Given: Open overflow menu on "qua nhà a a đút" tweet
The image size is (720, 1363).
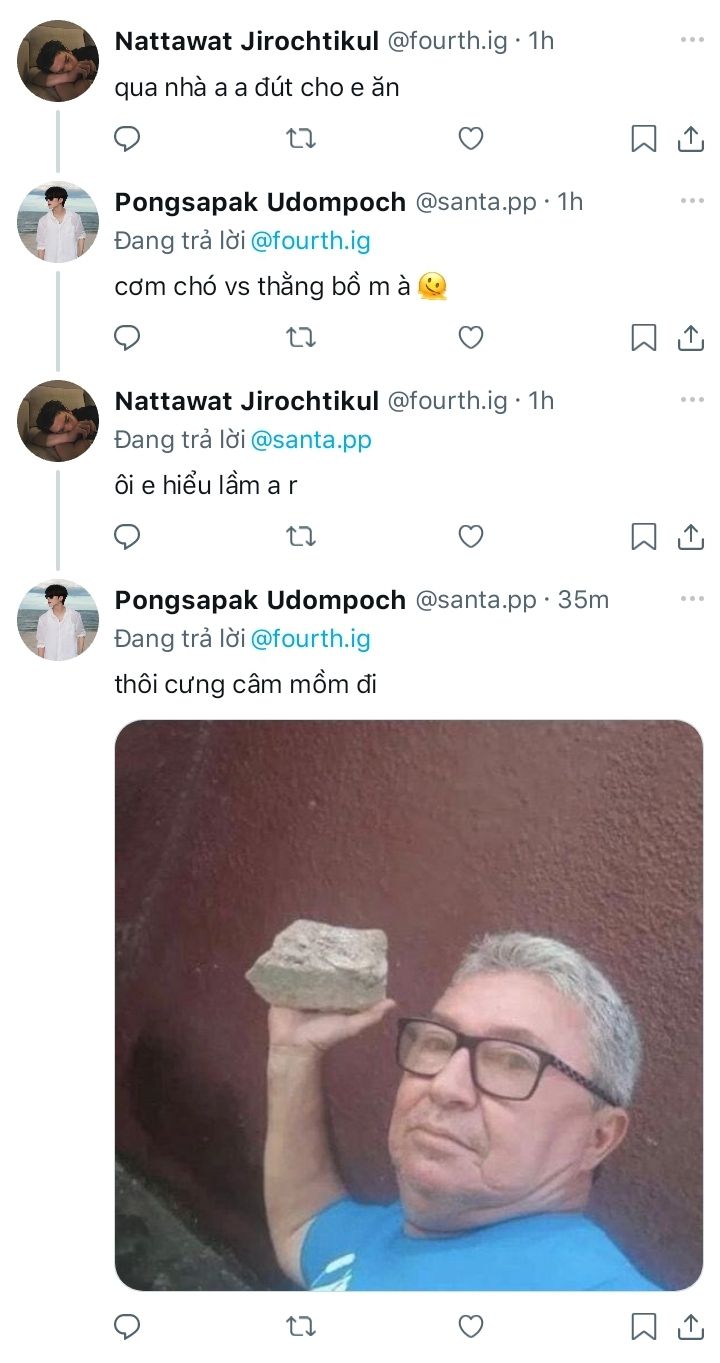Looking at the screenshot, I should pyautogui.click(x=692, y=40).
